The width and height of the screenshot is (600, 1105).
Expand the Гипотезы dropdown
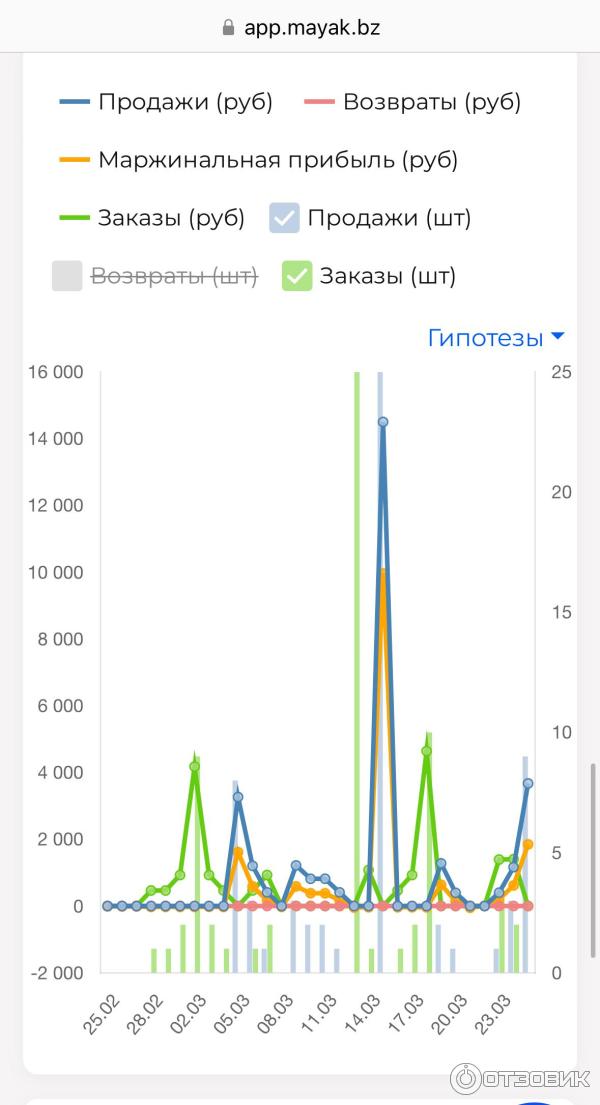click(496, 338)
